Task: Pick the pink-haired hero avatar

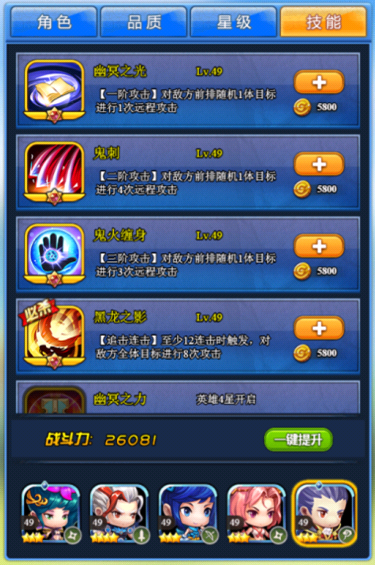Action: pyautogui.click(x=256, y=513)
